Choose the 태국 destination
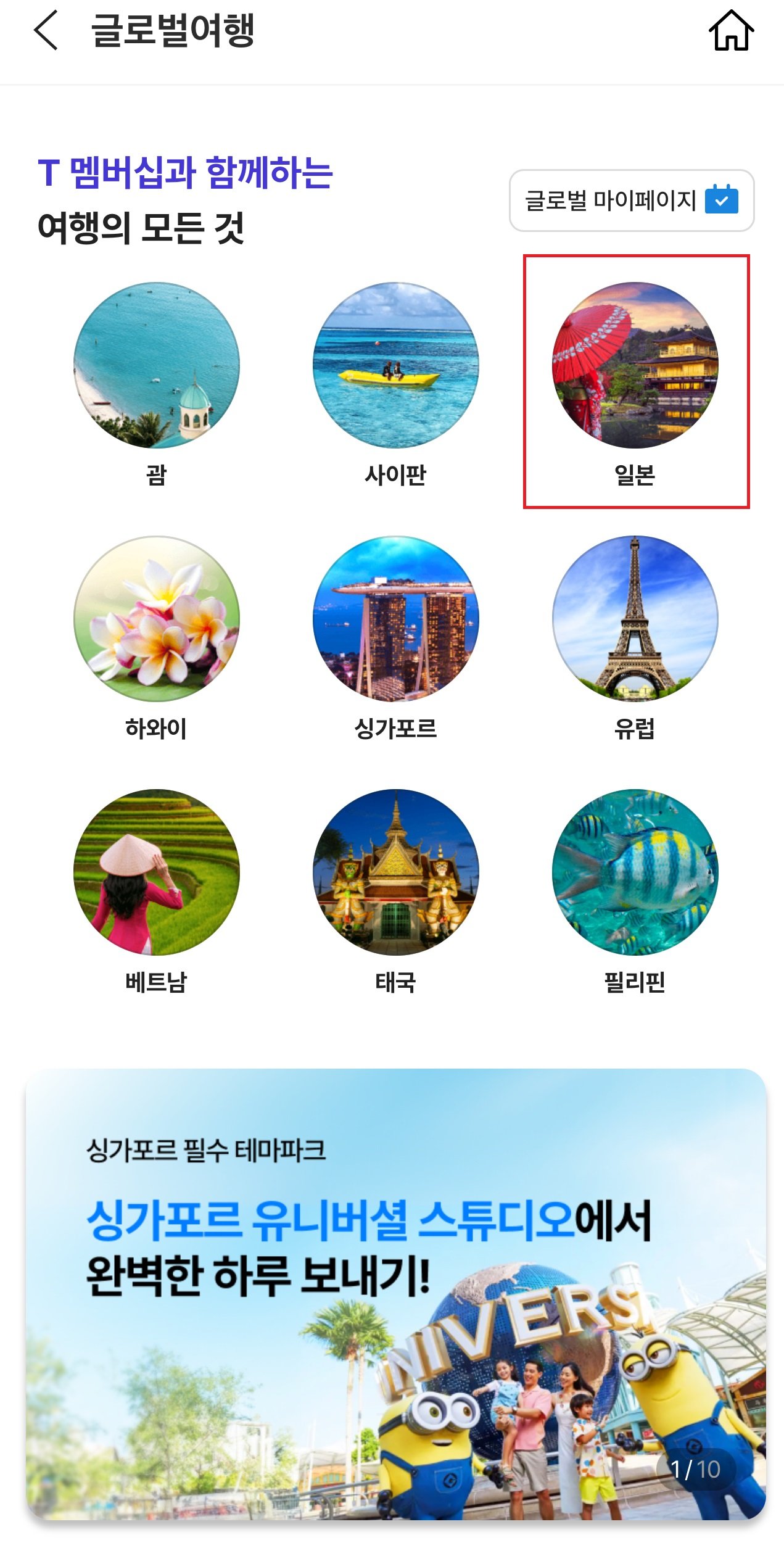 pyautogui.click(x=395, y=872)
